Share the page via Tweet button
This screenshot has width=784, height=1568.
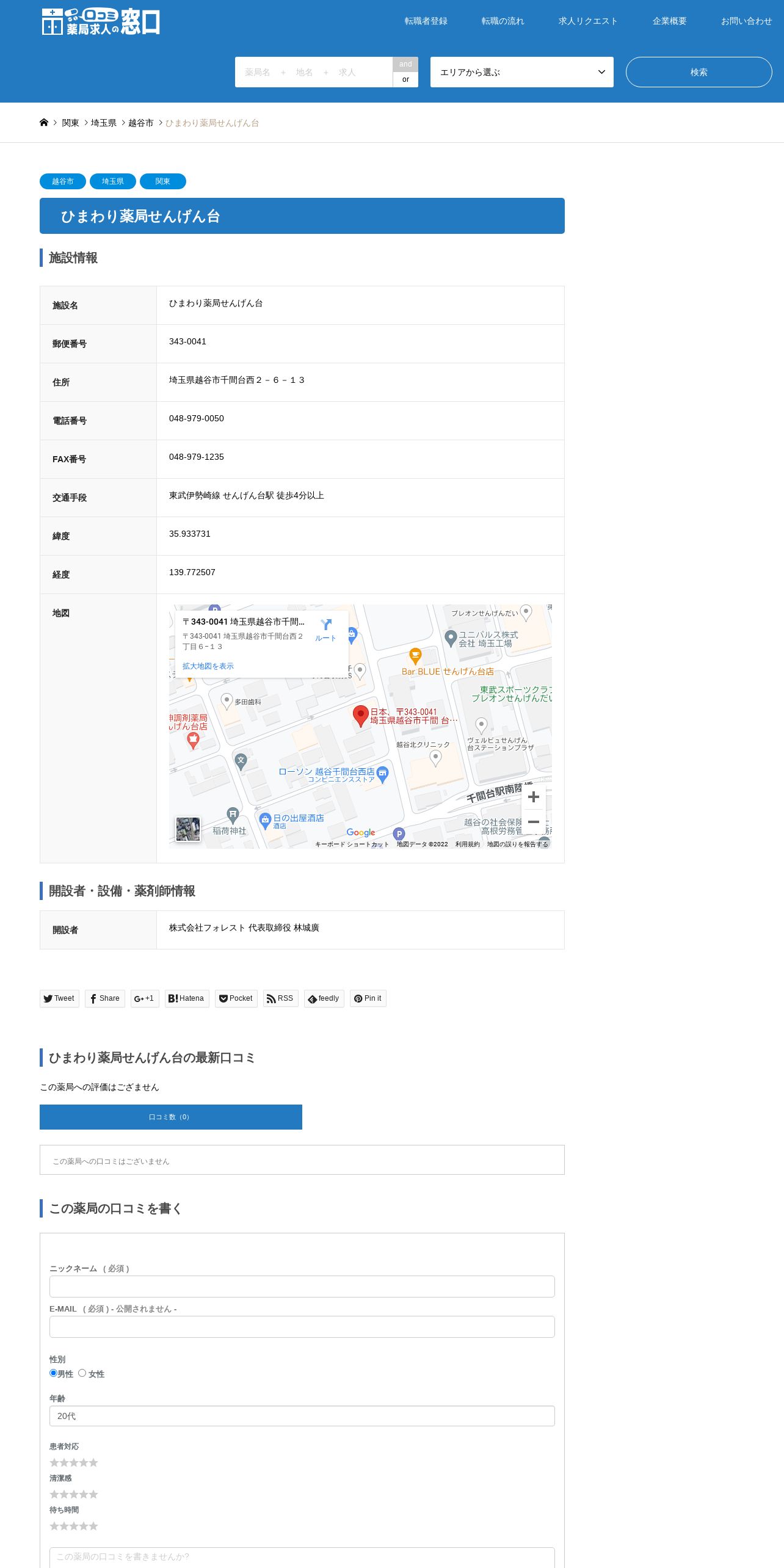click(x=59, y=998)
